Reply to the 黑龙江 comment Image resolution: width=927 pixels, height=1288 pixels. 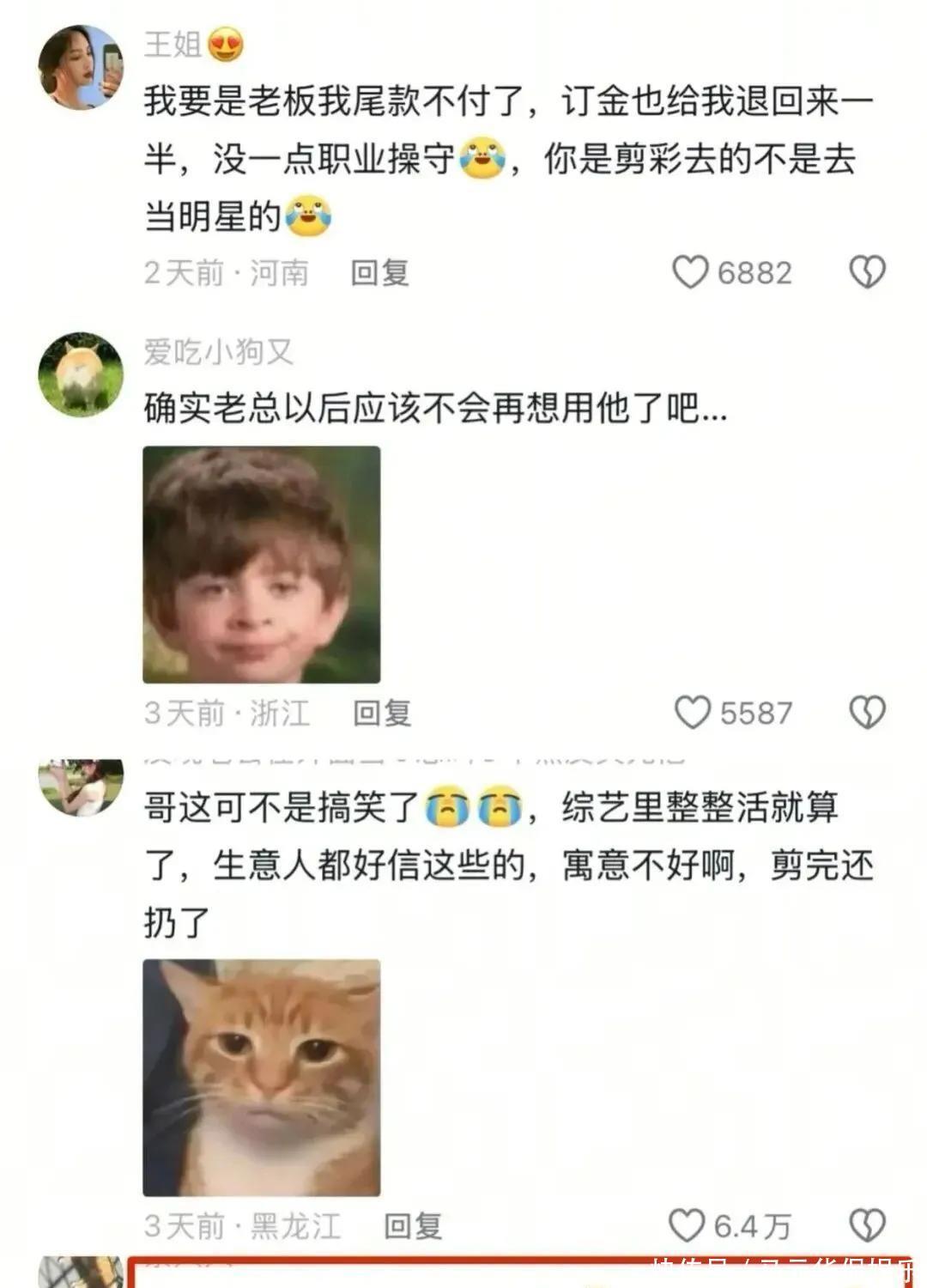pos(412,1225)
